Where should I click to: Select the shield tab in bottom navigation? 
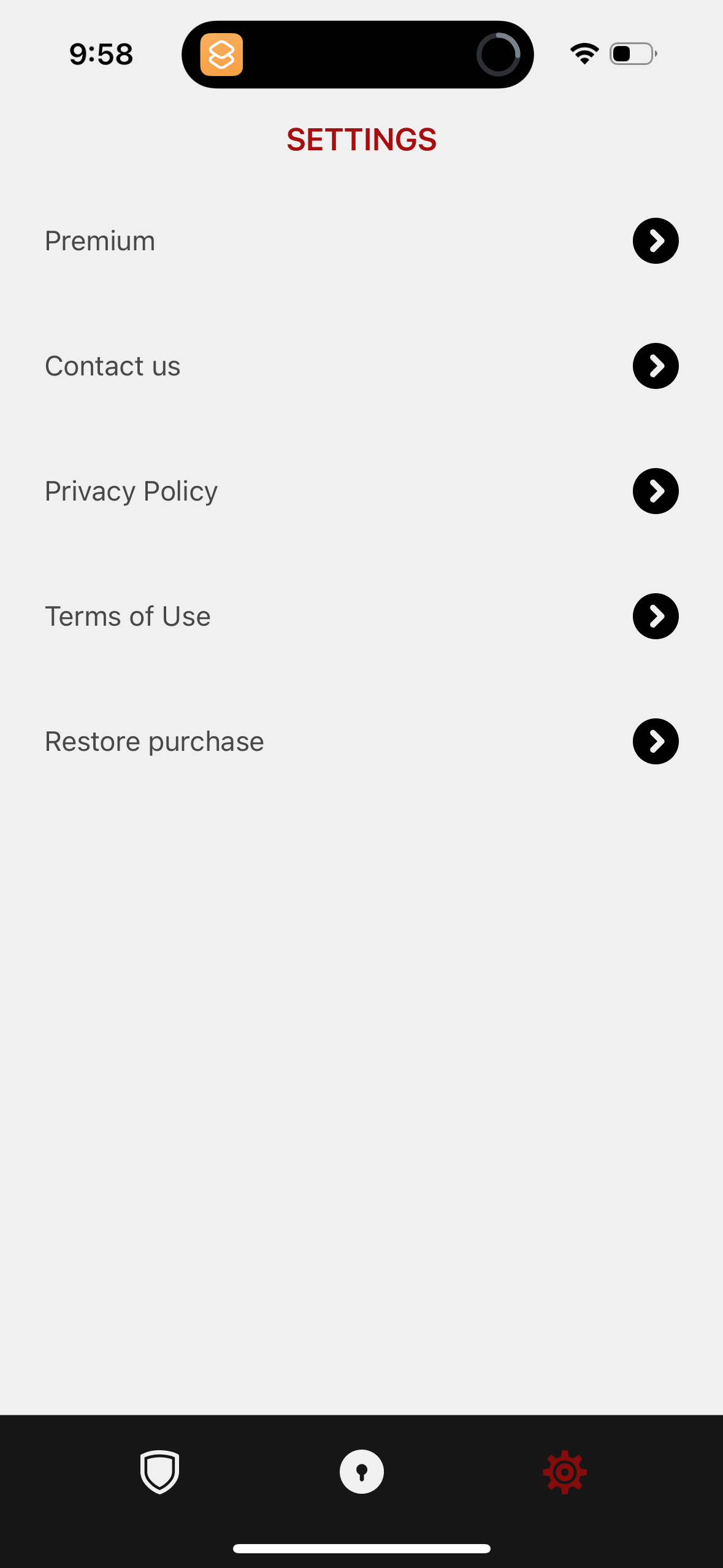(x=159, y=1472)
